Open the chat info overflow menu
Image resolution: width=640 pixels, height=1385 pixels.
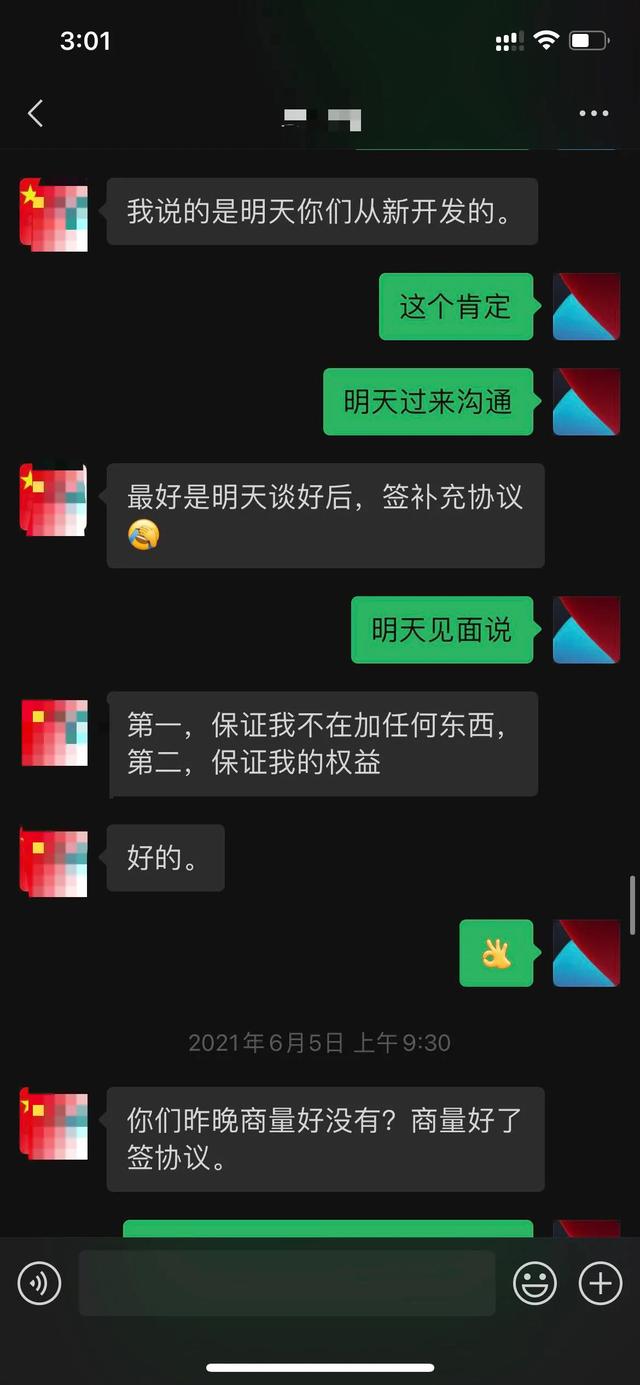coord(593,114)
